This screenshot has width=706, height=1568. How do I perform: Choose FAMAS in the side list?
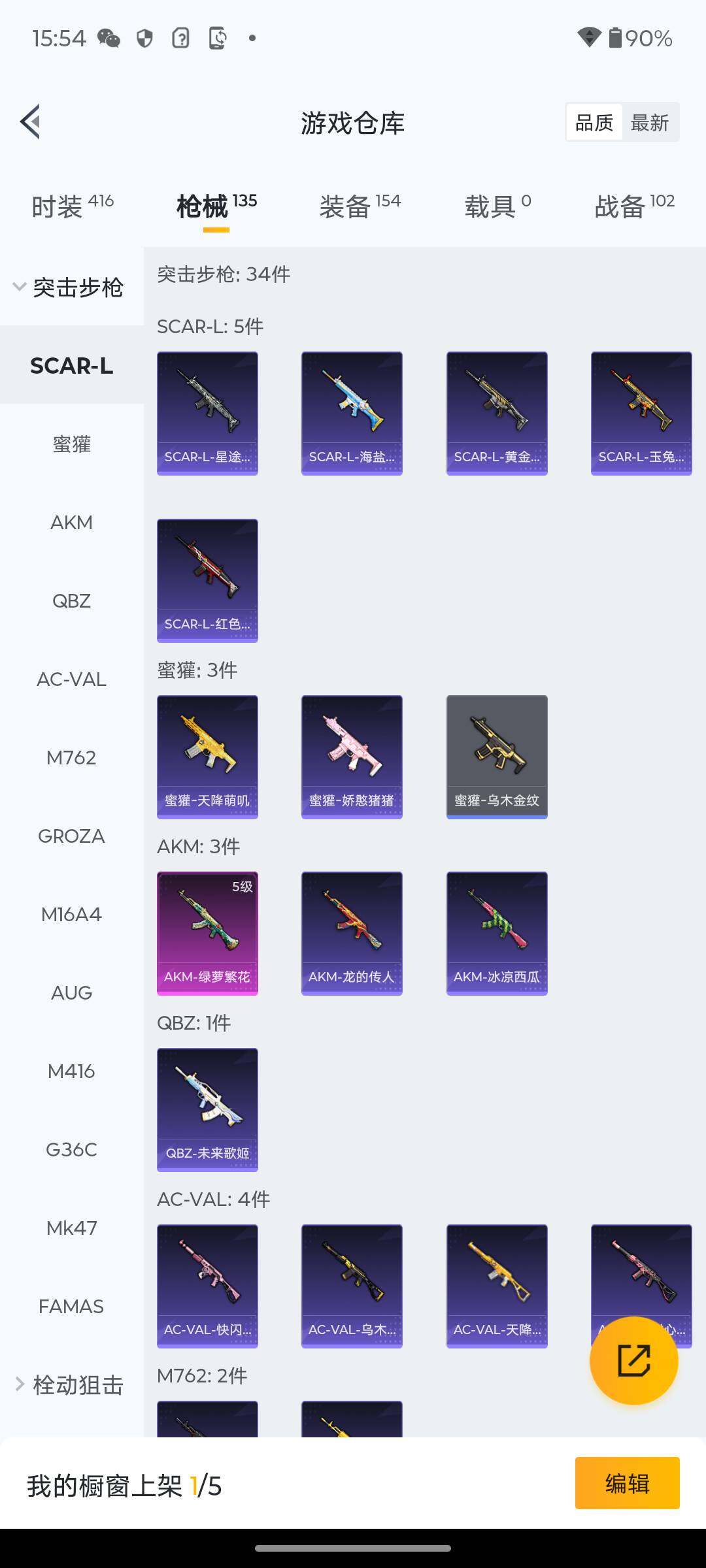click(71, 1307)
